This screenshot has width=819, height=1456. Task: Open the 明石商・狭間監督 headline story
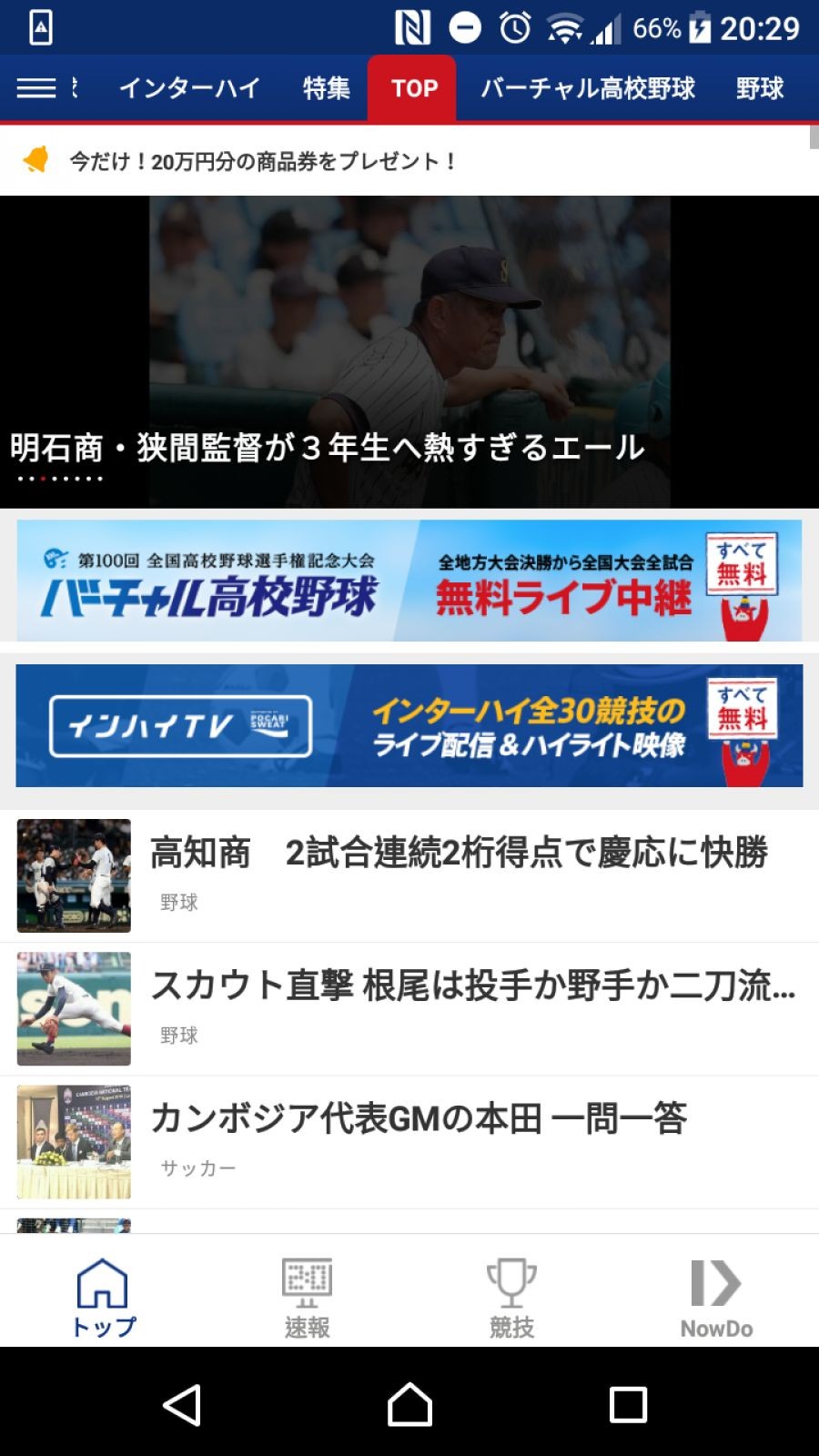click(x=409, y=364)
